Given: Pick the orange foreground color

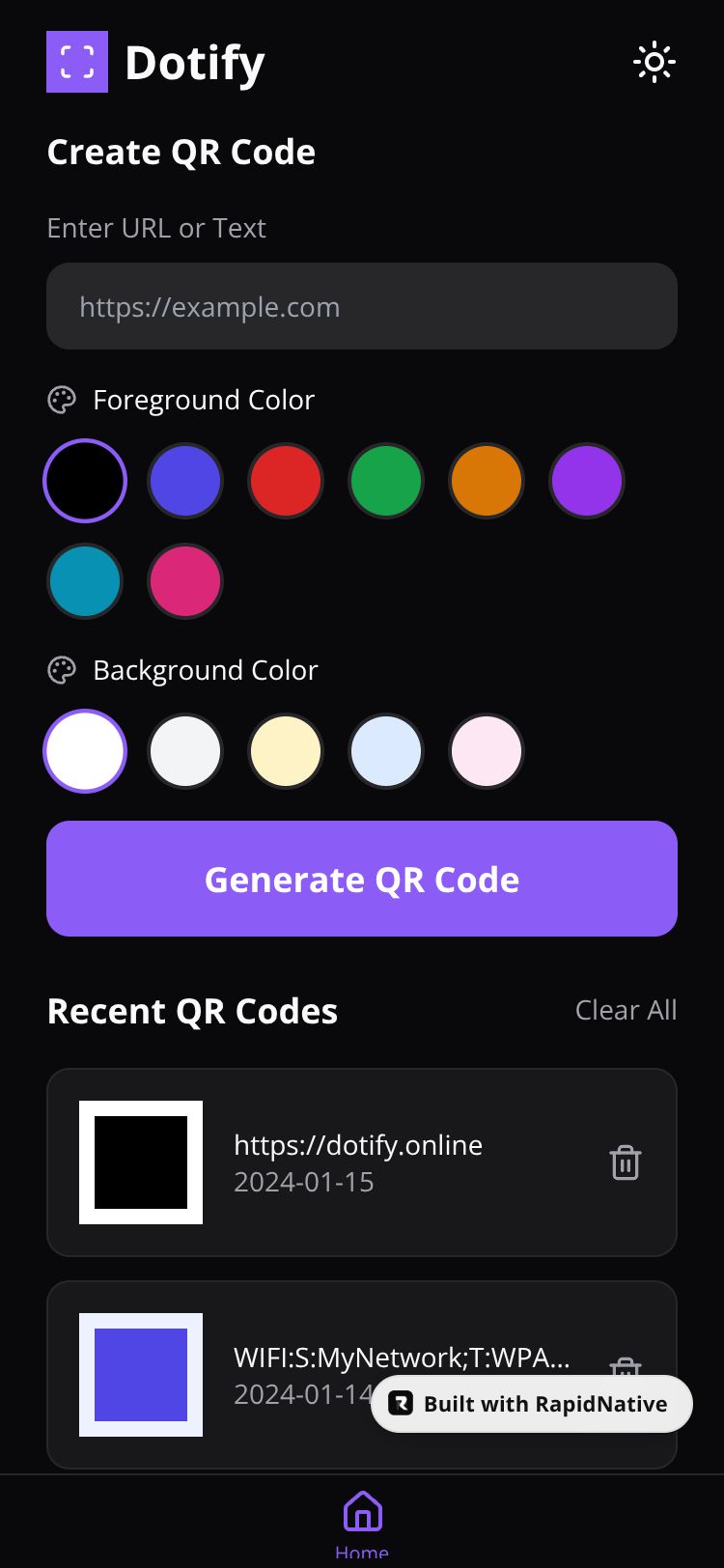Looking at the screenshot, I should point(487,481).
